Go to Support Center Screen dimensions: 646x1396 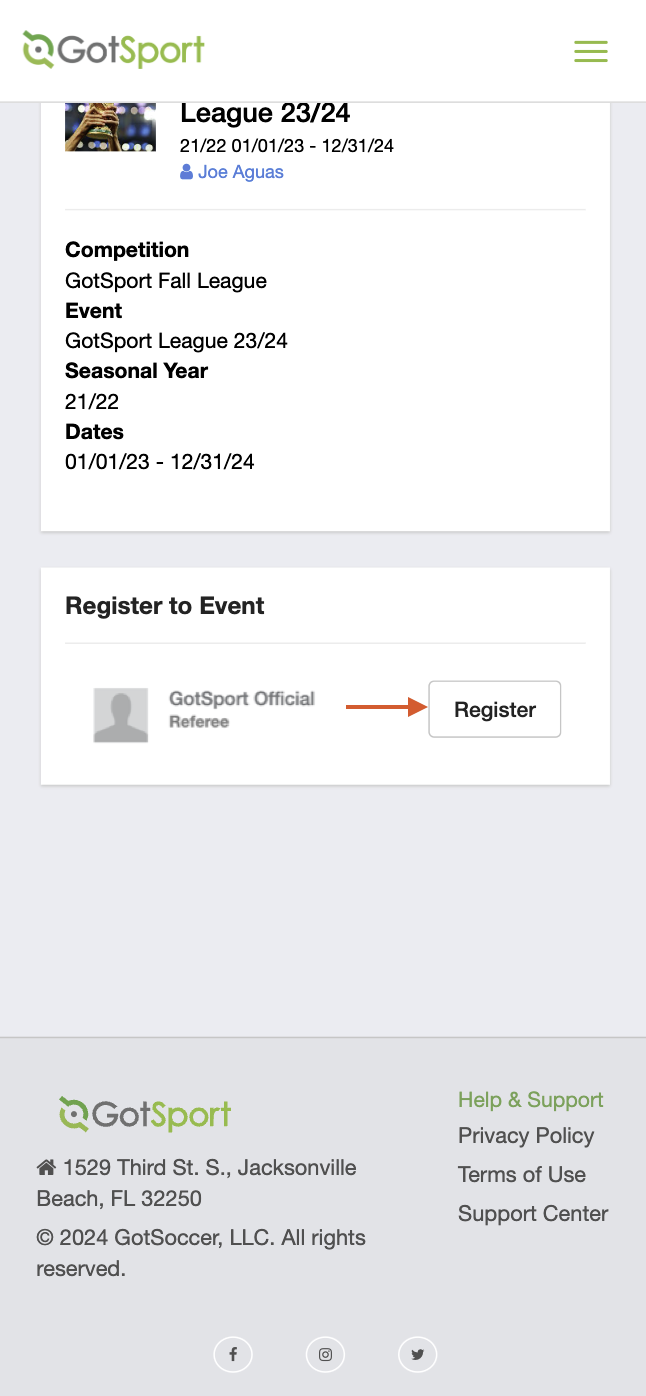(533, 1214)
